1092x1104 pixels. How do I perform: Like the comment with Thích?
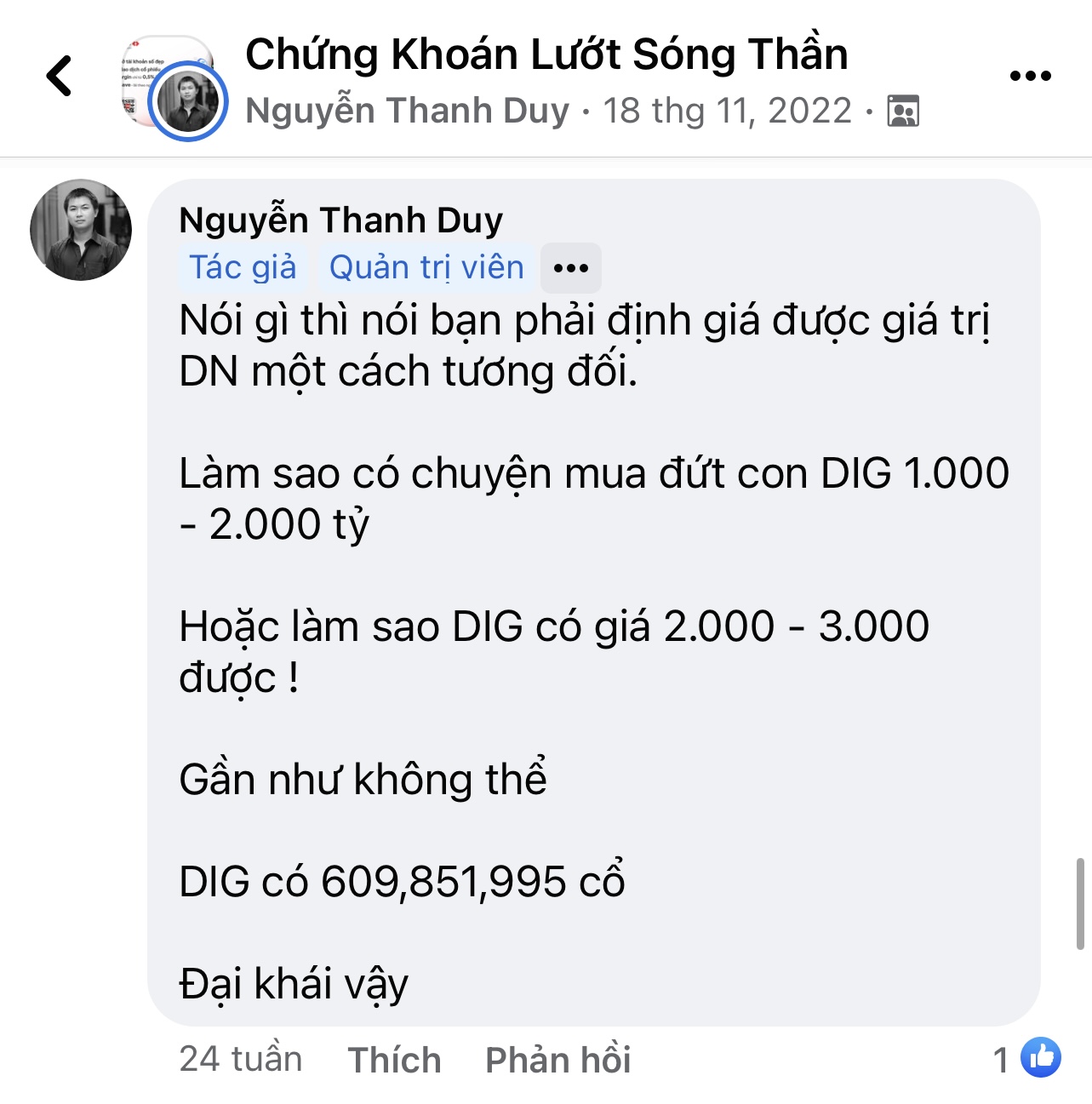tap(394, 1060)
